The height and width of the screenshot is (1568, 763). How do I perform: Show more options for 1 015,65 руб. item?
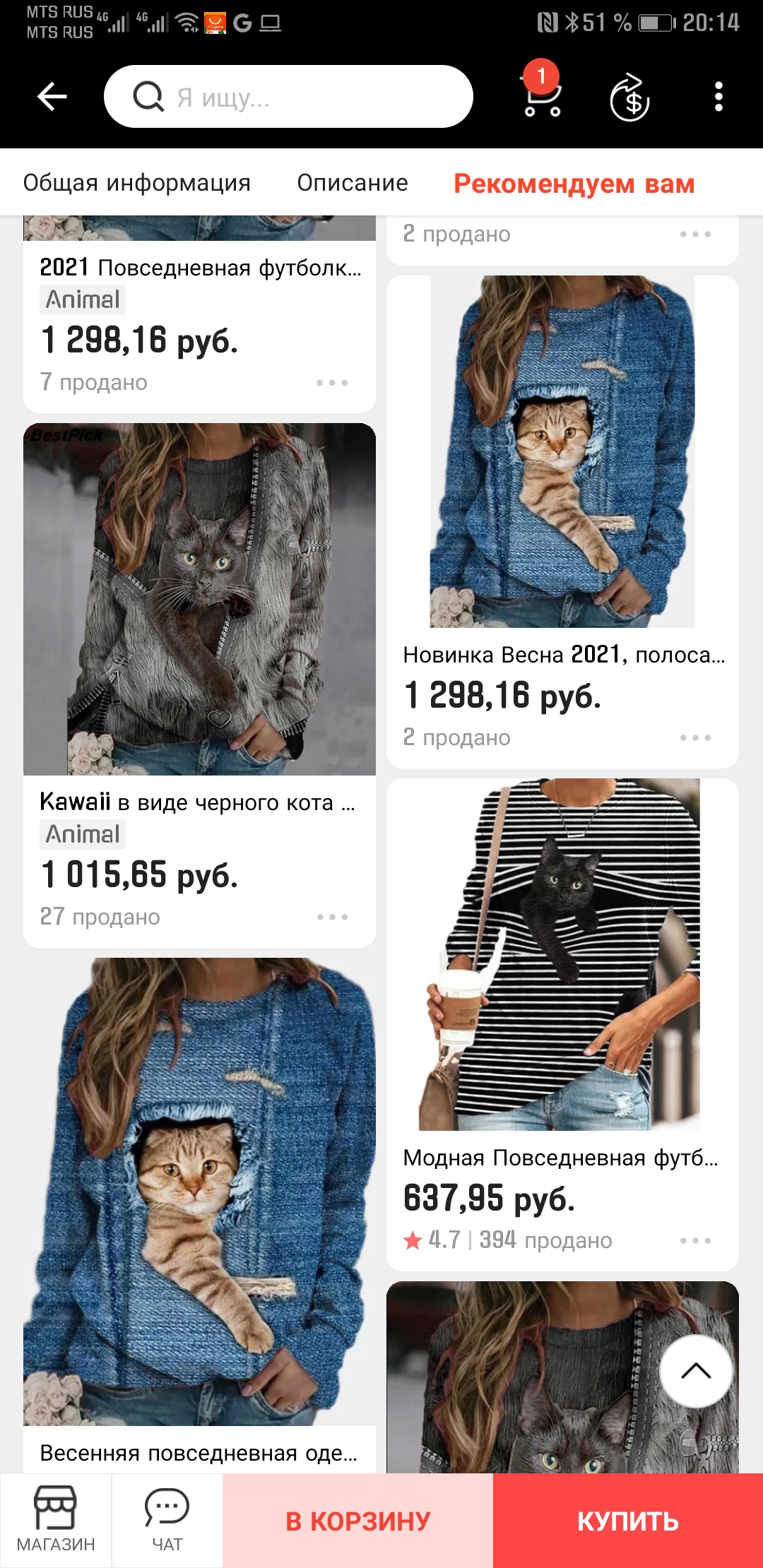(332, 917)
